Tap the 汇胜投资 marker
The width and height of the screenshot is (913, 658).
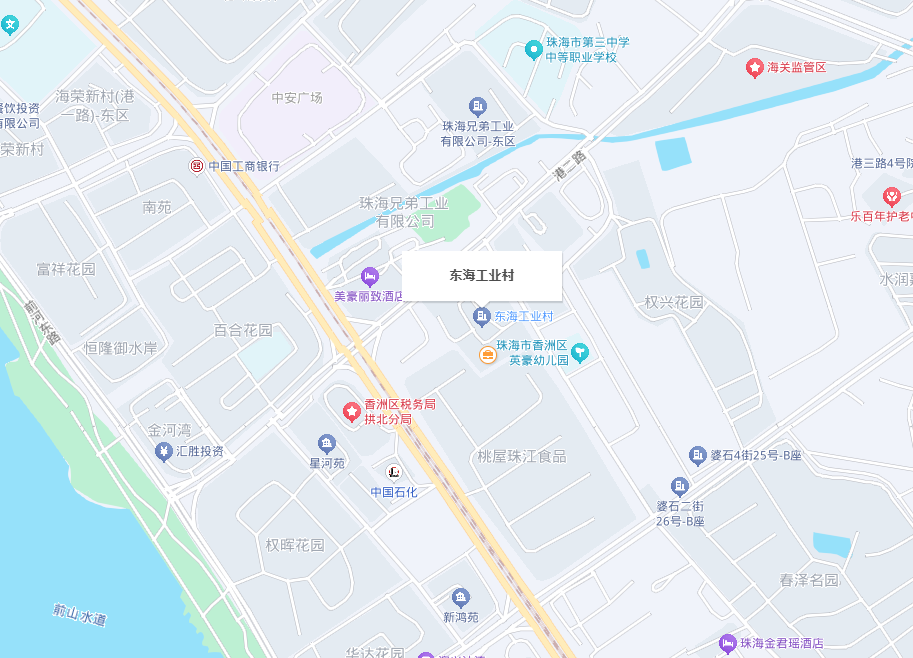163,452
